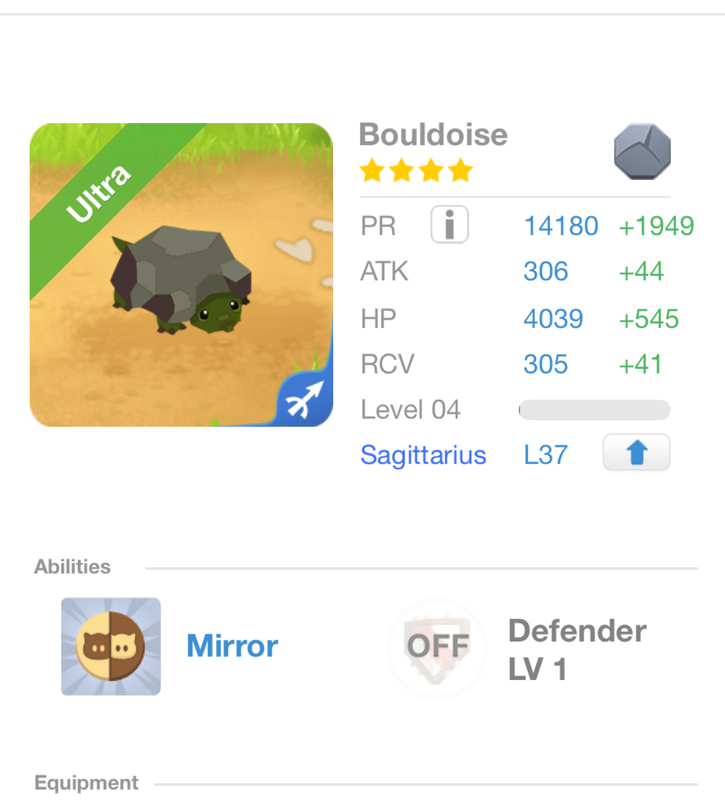Image resolution: width=725 pixels, height=800 pixels.
Task: Open the Bouldoise creature picture
Action: pos(181,275)
